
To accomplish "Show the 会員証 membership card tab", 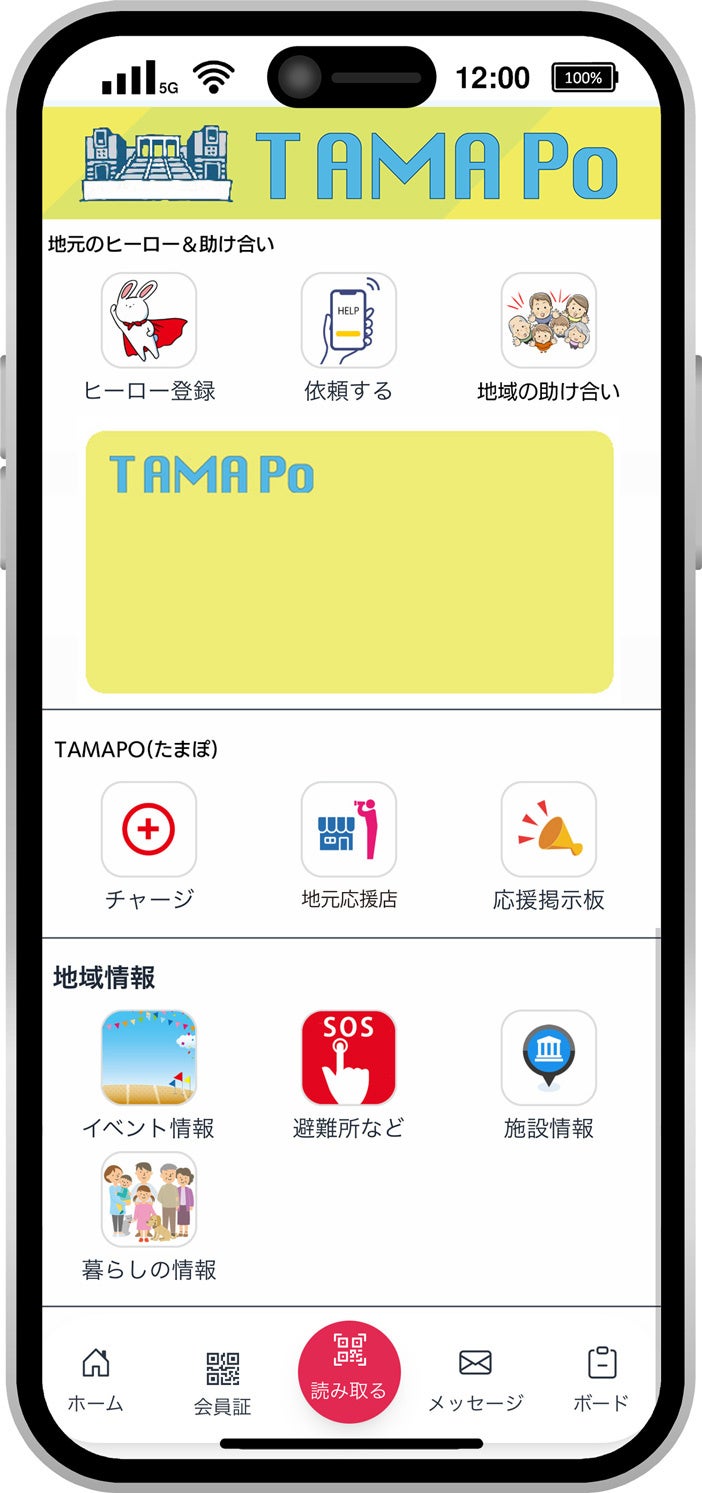I will coord(222,1381).
